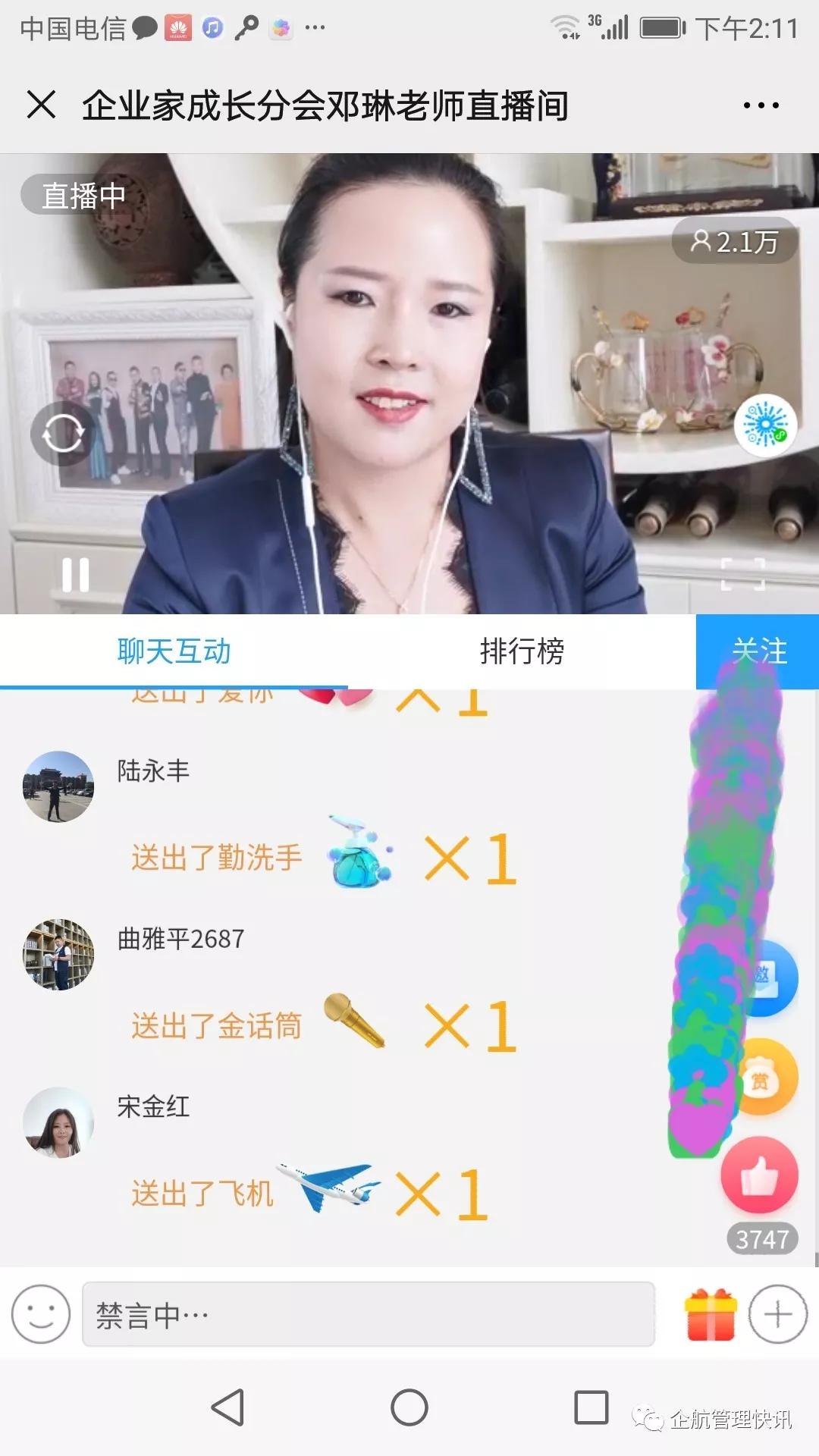Open the gift box icon beside the input

[714, 1313]
